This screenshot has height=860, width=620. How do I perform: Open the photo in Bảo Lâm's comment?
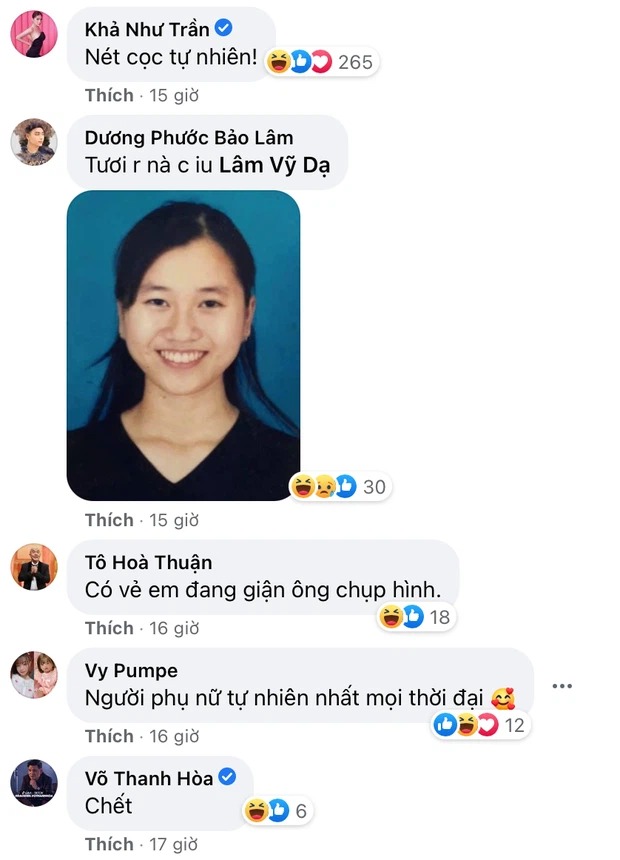[x=183, y=345]
